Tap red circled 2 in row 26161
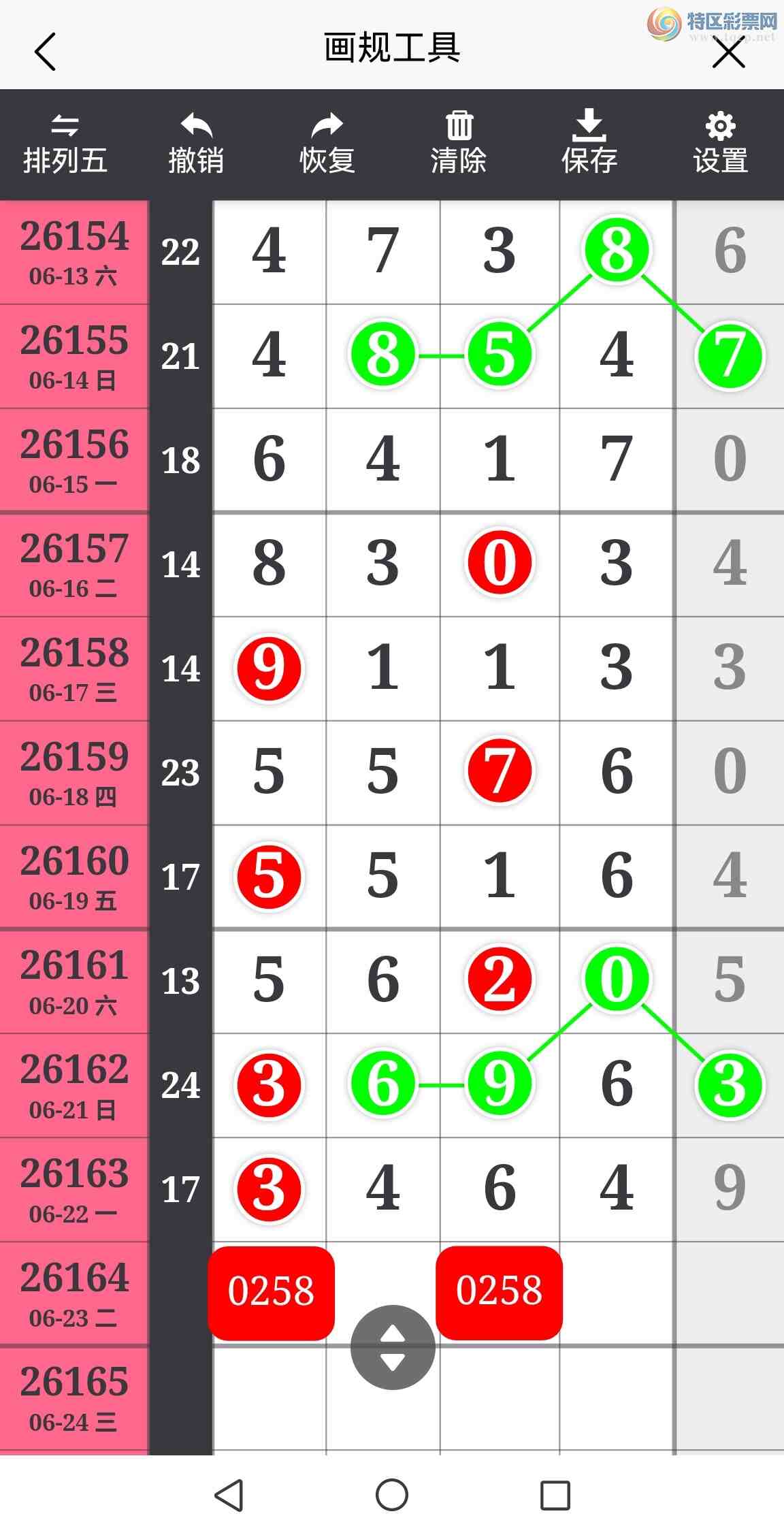784x1535 pixels. click(500, 980)
